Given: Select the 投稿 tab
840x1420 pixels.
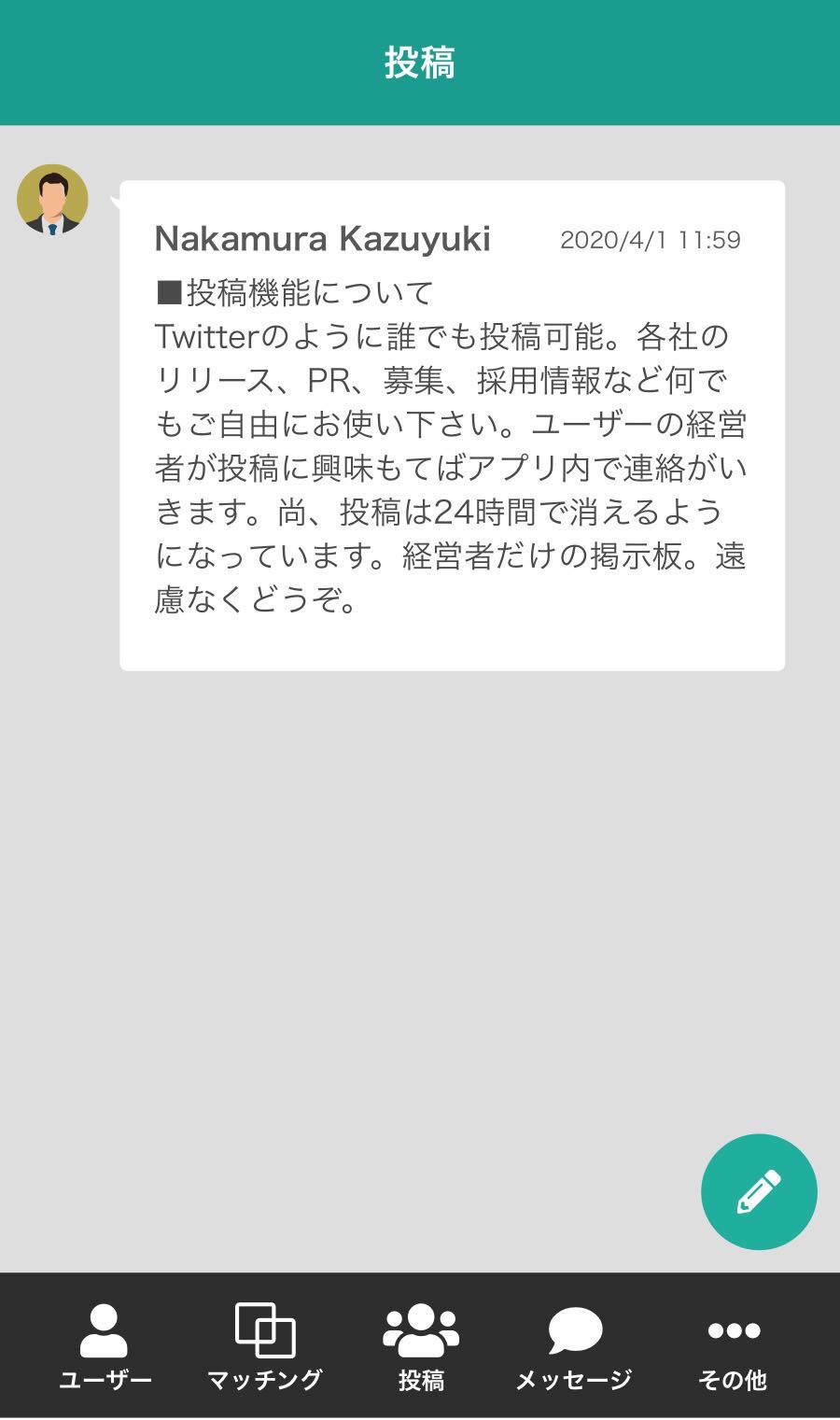Looking at the screenshot, I should point(421,1345).
